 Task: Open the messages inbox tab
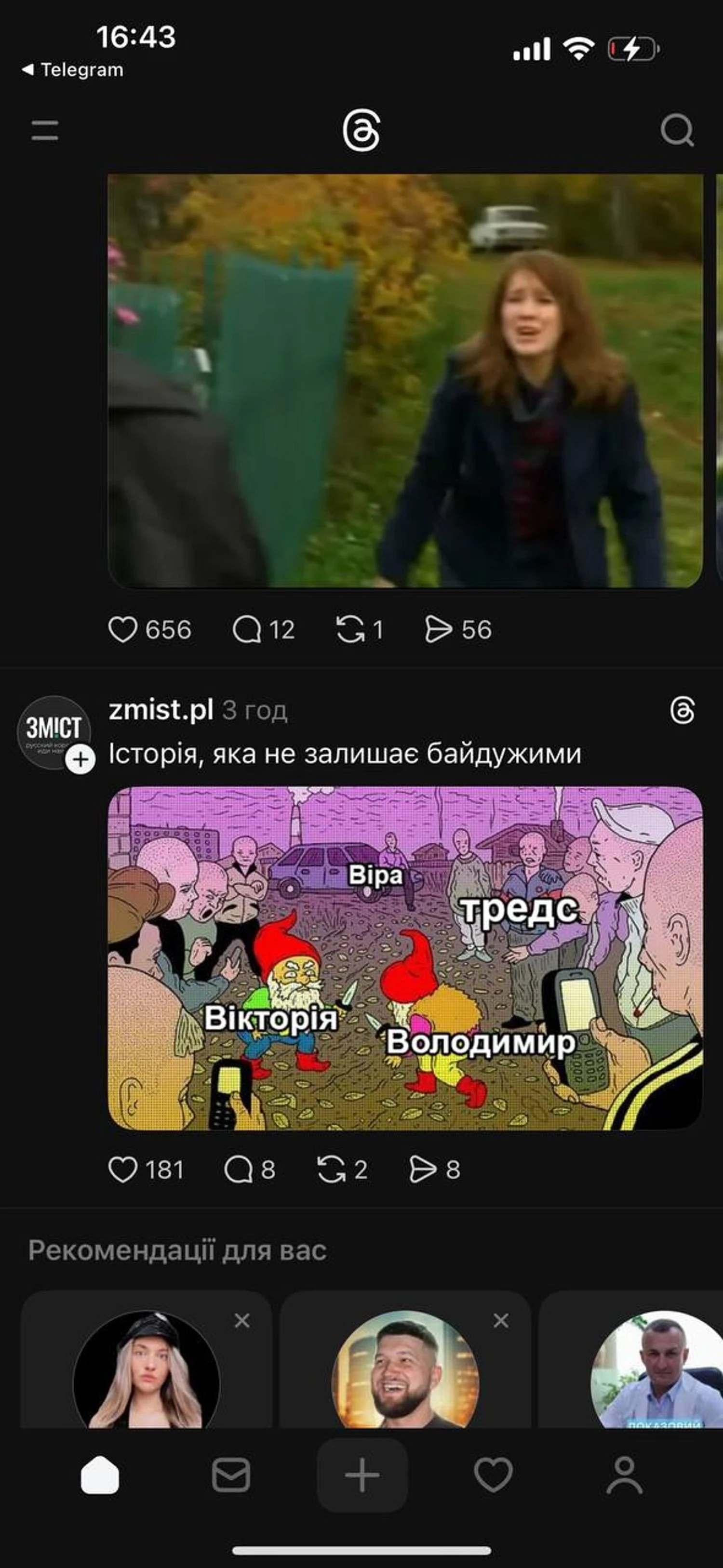pyautogui.click(x=231, y=1475)
